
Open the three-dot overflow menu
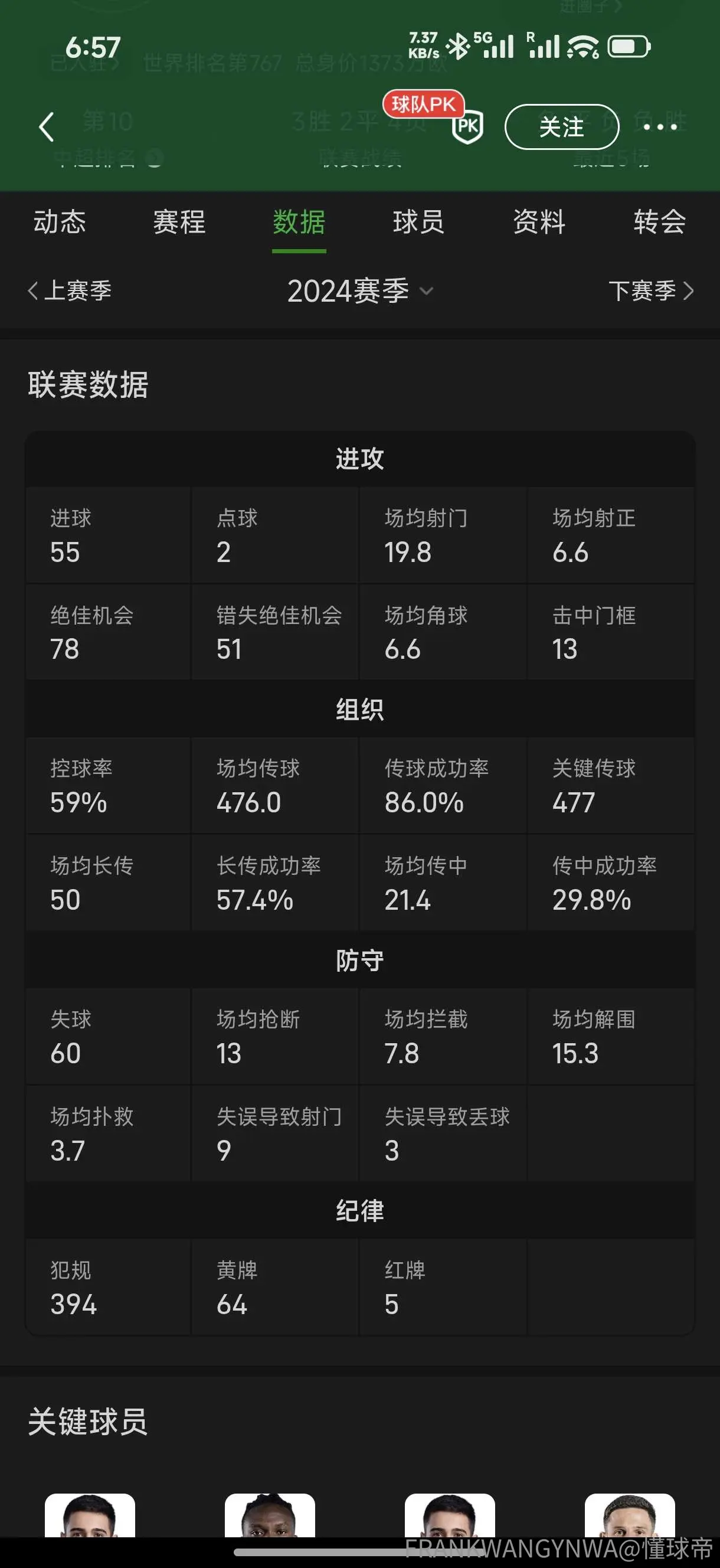click(x=660, y=126)
